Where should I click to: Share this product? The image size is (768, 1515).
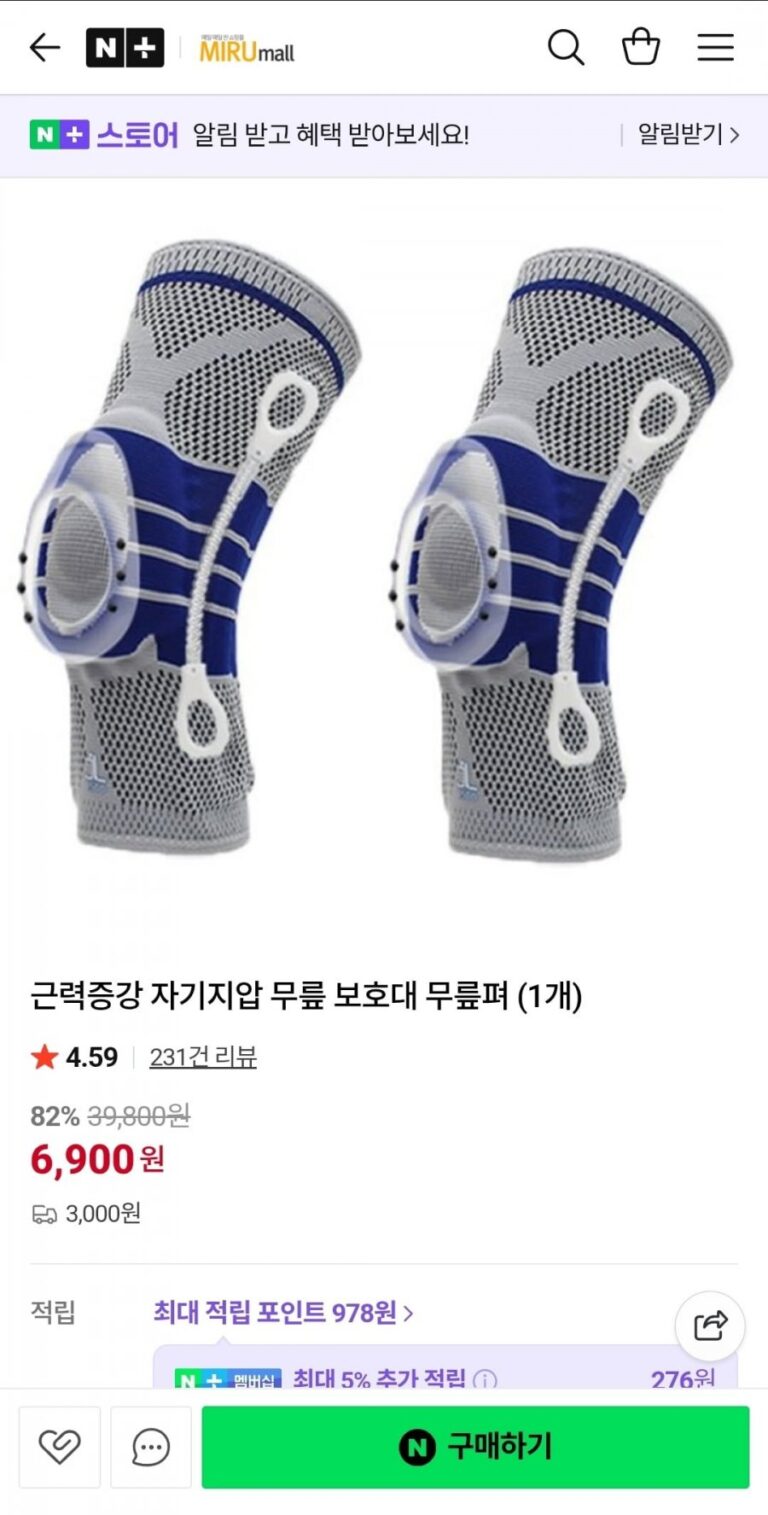710,1327
